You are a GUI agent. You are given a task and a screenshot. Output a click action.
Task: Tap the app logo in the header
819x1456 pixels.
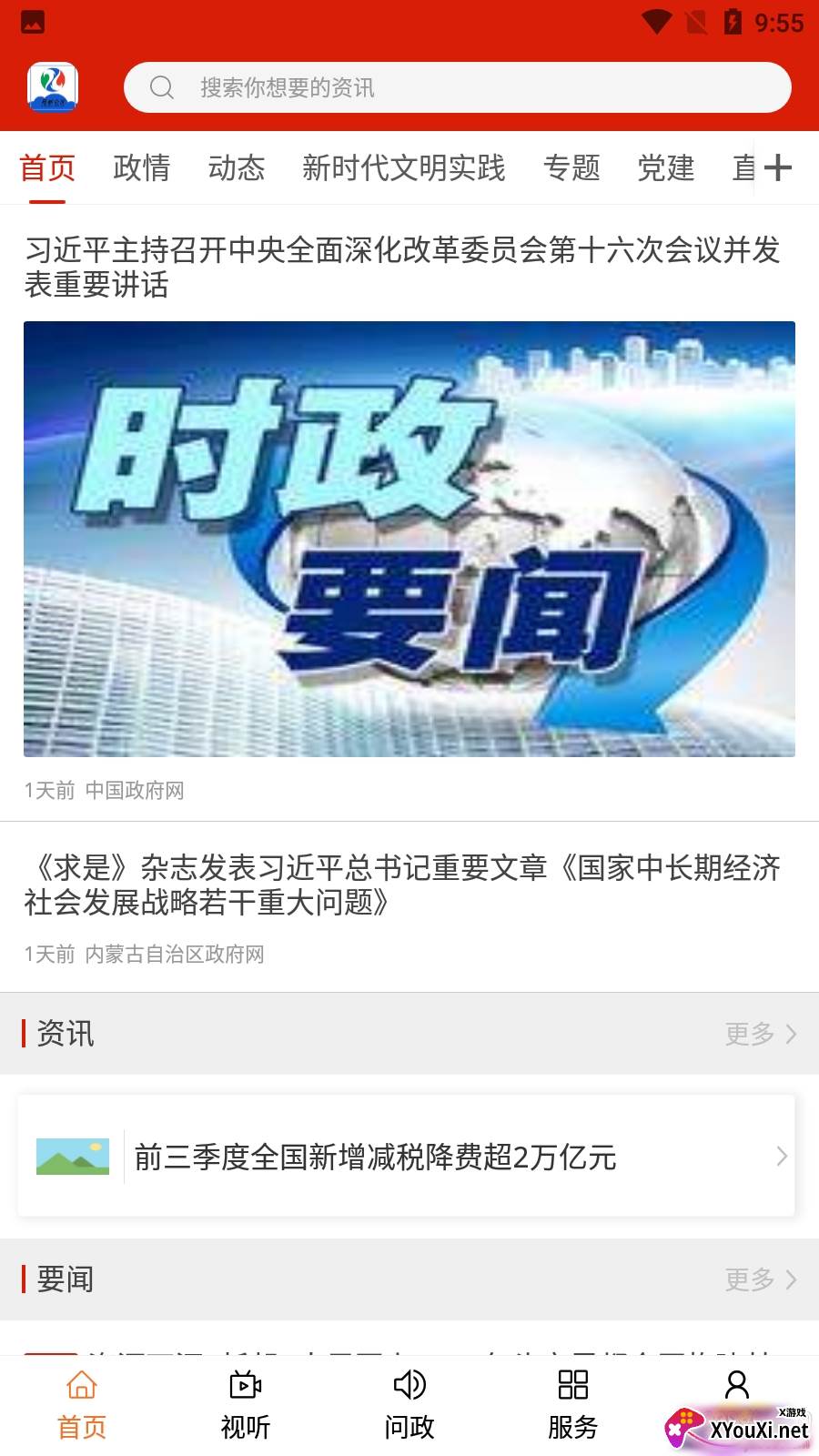point(53,87)
